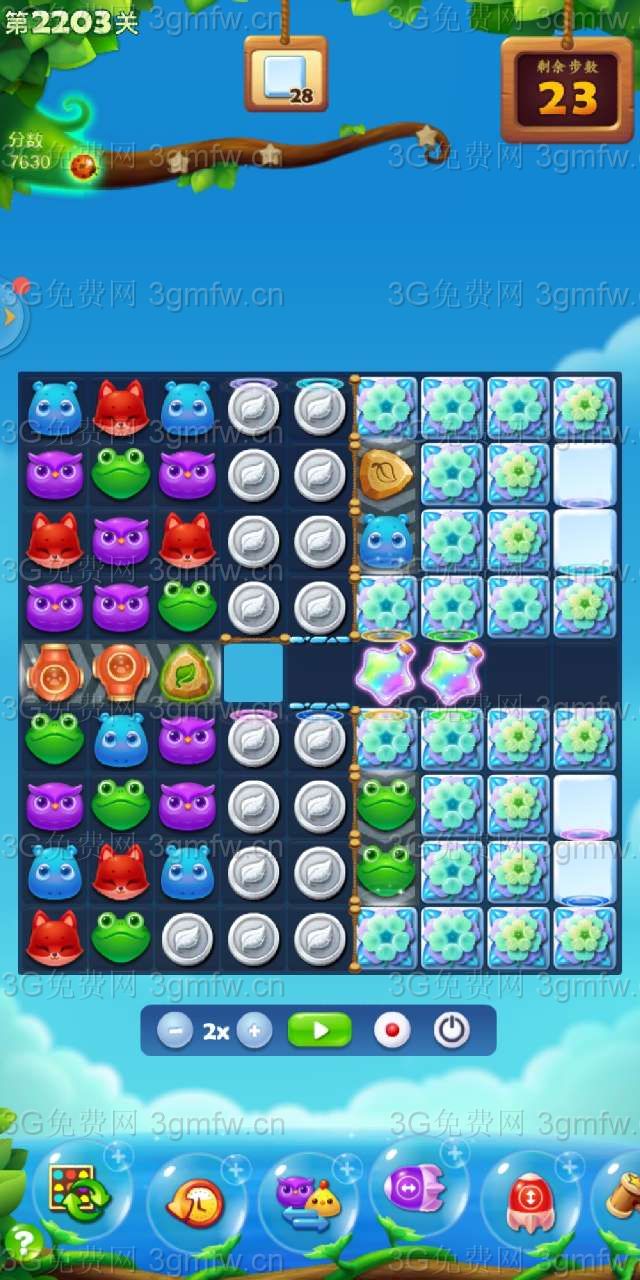Start recording with the red dot button

tap(392, 1031)
